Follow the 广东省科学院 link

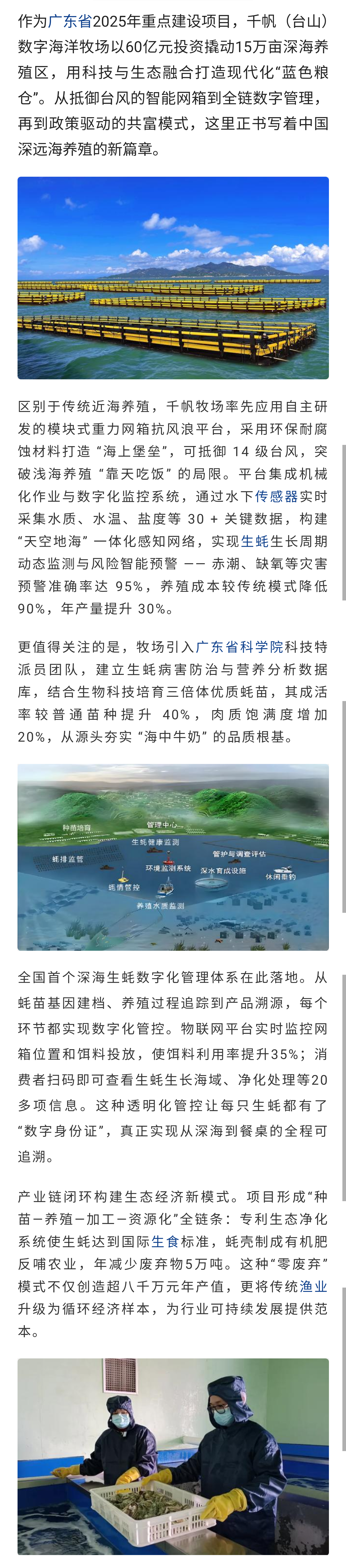pos(239,647)
